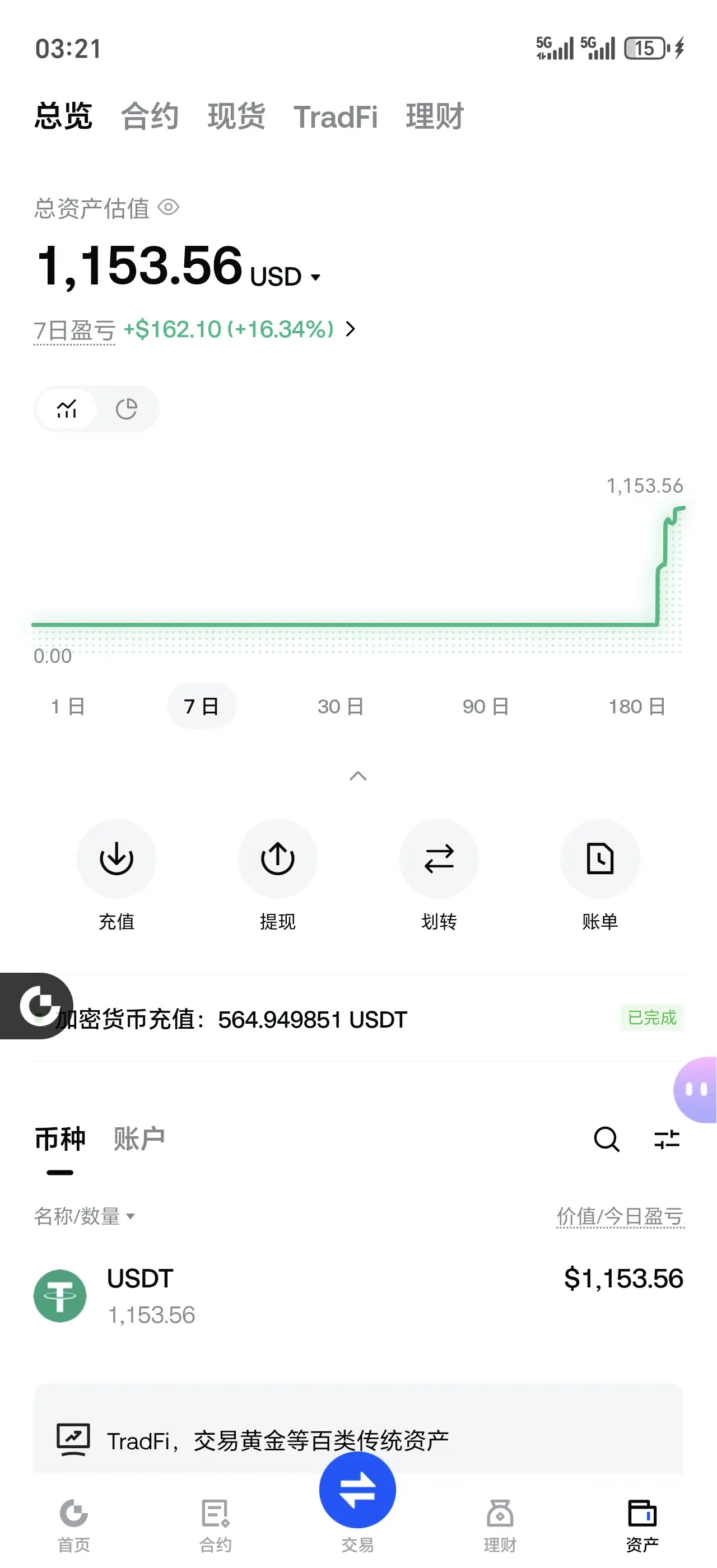Switch to the 合约 top tab

(x=150, y=116)
